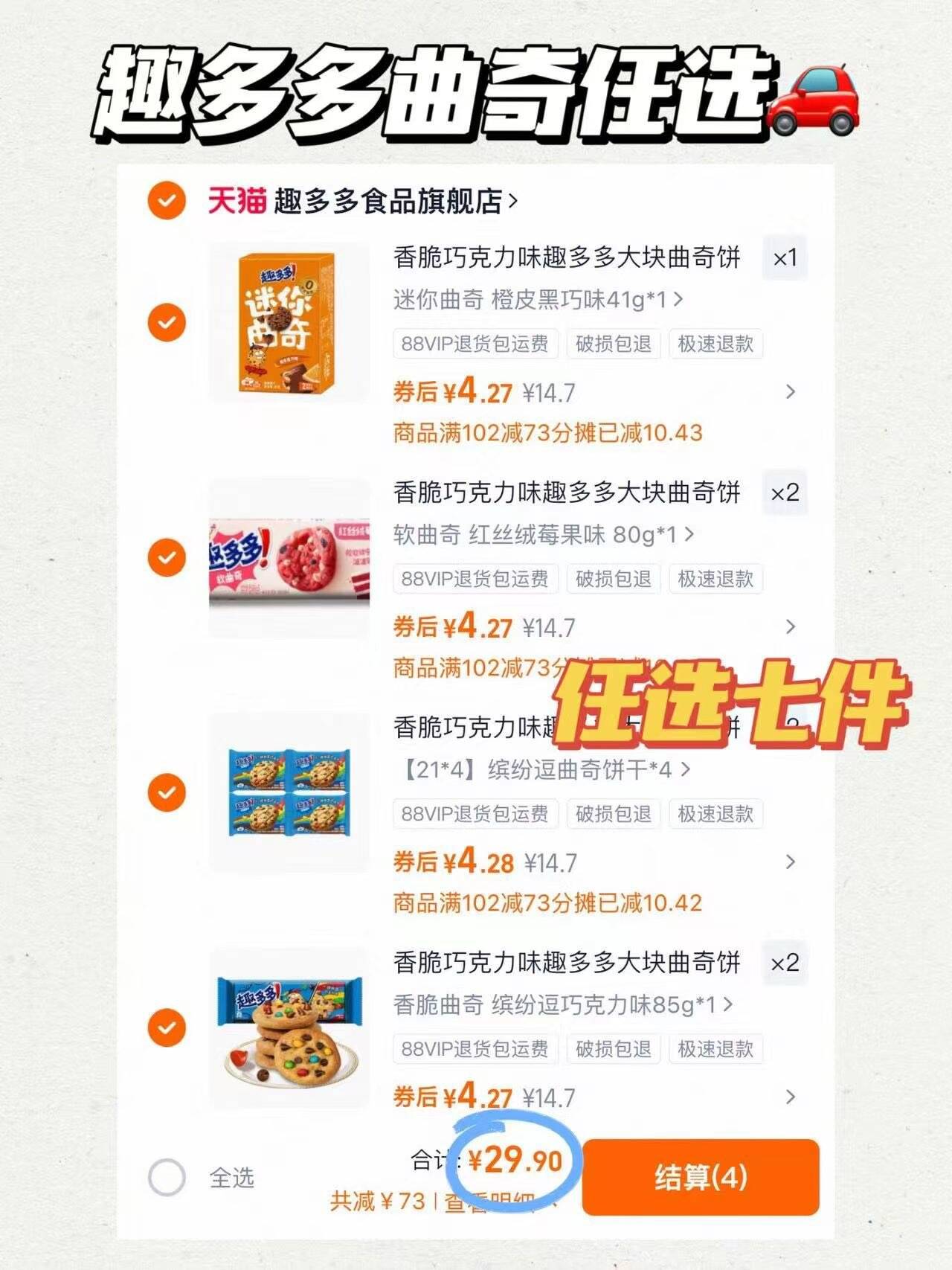
Task: Click the 破损包退 service badge on second item
Action: [x=612, y=579]
